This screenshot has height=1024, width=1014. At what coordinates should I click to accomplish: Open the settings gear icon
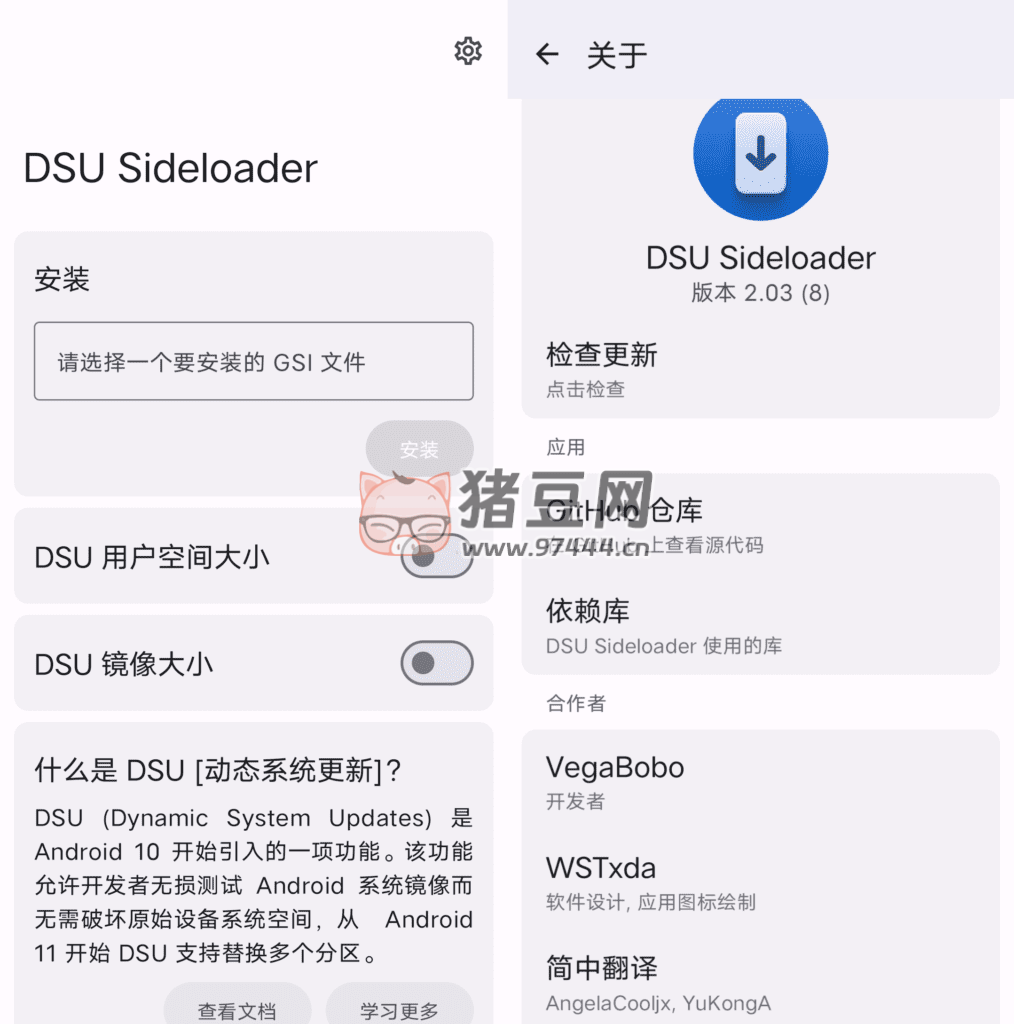(x=467, y=51)
